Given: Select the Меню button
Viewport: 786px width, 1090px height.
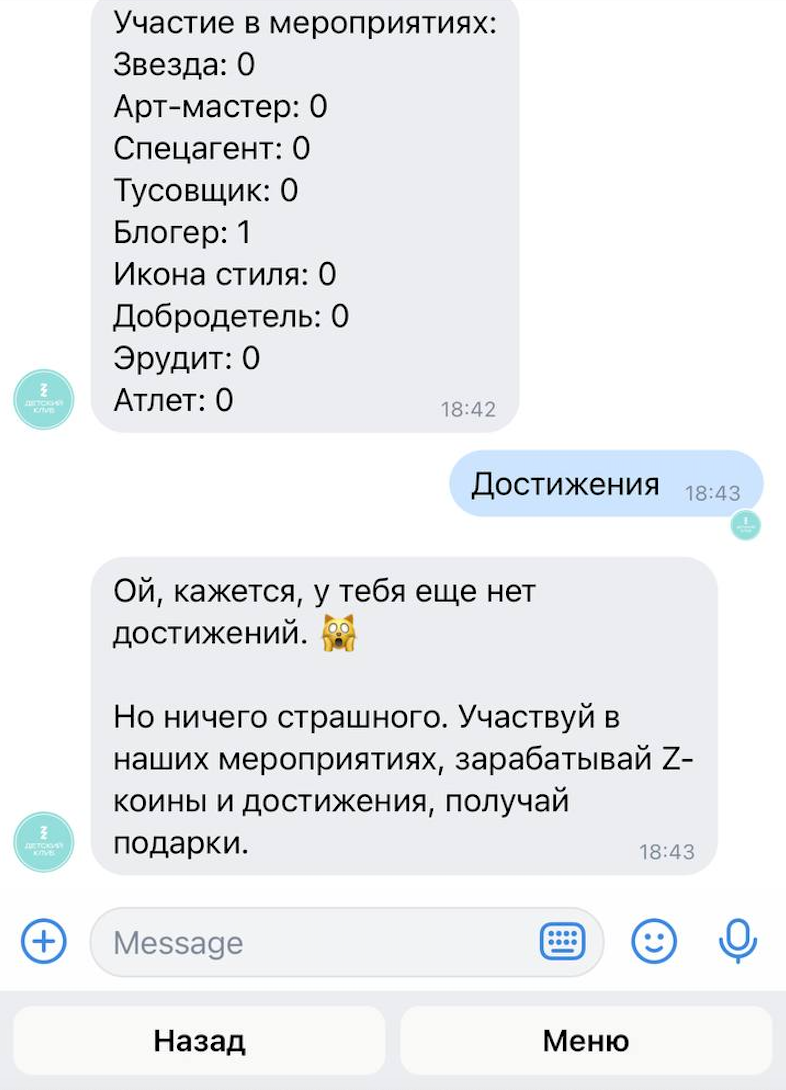Looking at the screenshot, I should point(586,1040).
